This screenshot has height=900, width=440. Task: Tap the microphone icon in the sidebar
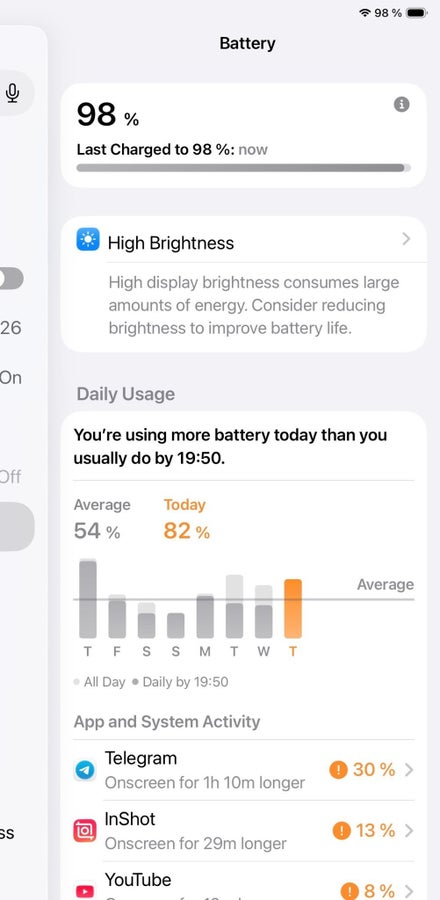[x=12, y=92]
